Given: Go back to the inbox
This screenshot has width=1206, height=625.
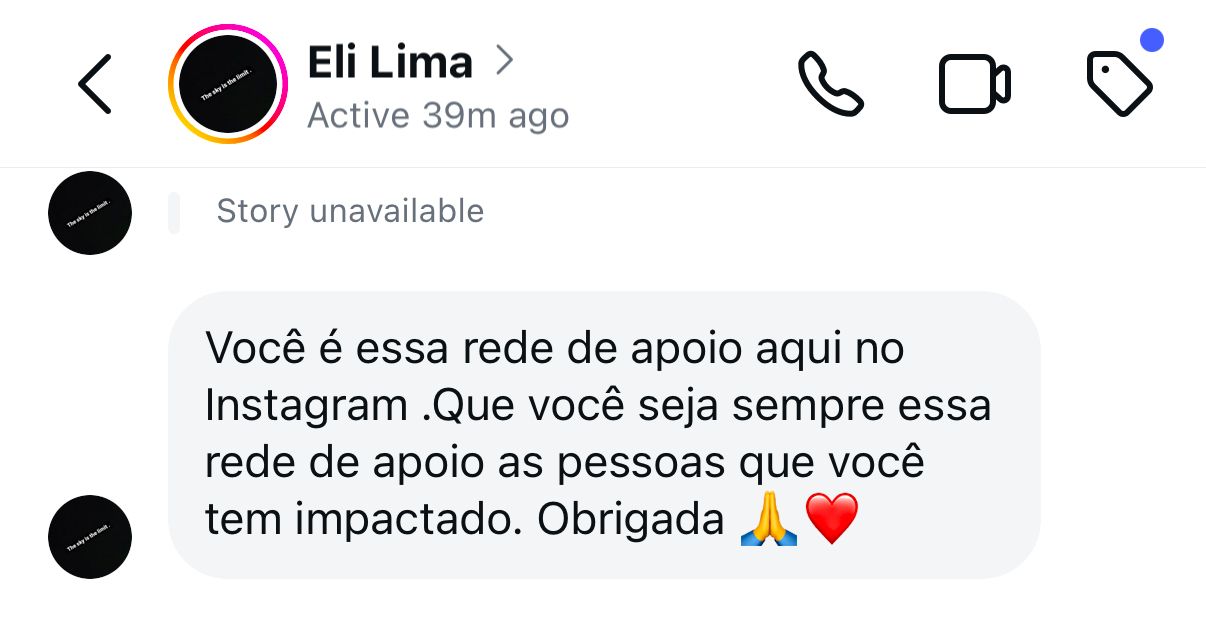Looking at the screenshot, I should (95, 84).
